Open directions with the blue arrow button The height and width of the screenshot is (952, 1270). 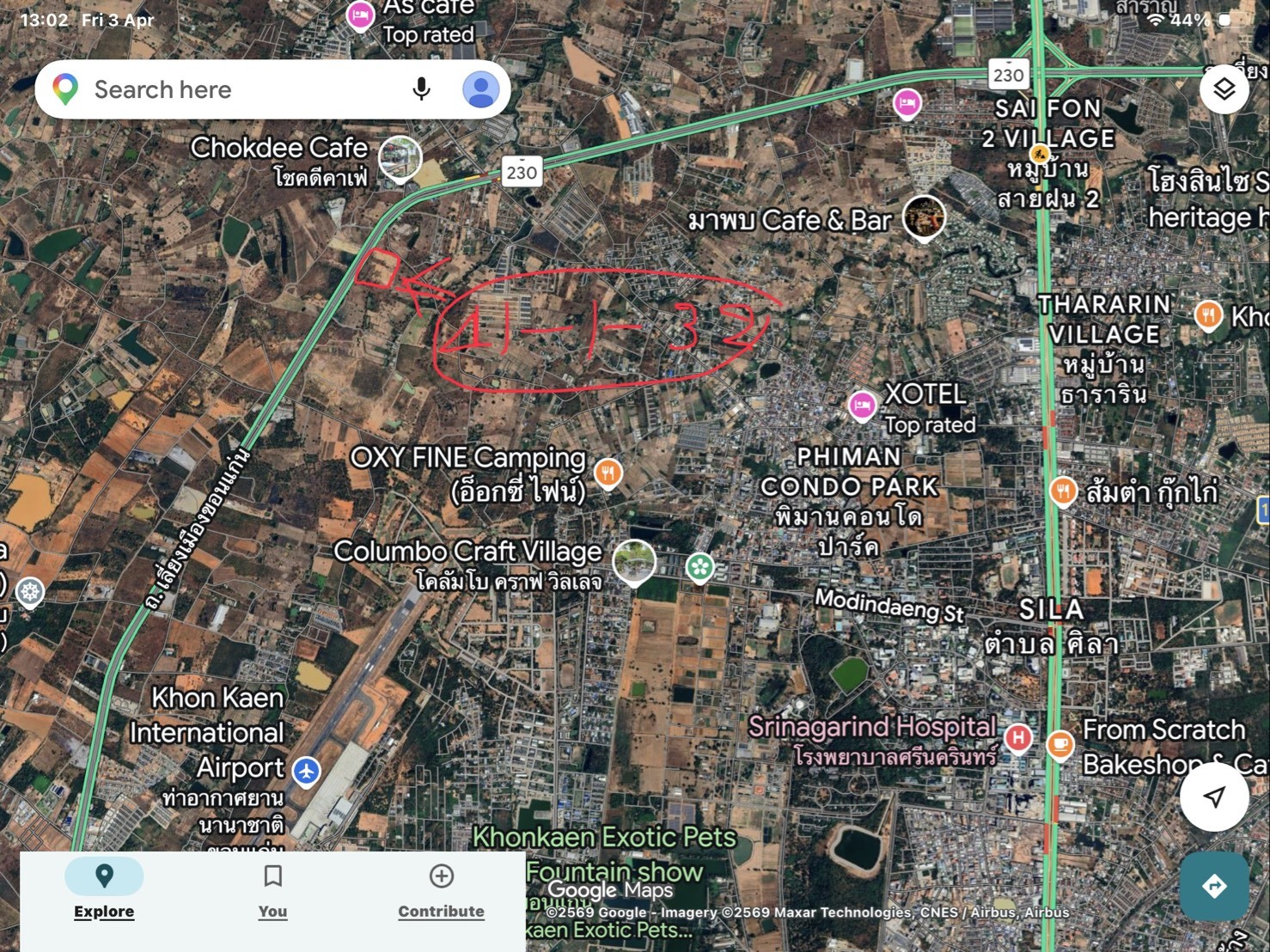[x=1213, y=886]
